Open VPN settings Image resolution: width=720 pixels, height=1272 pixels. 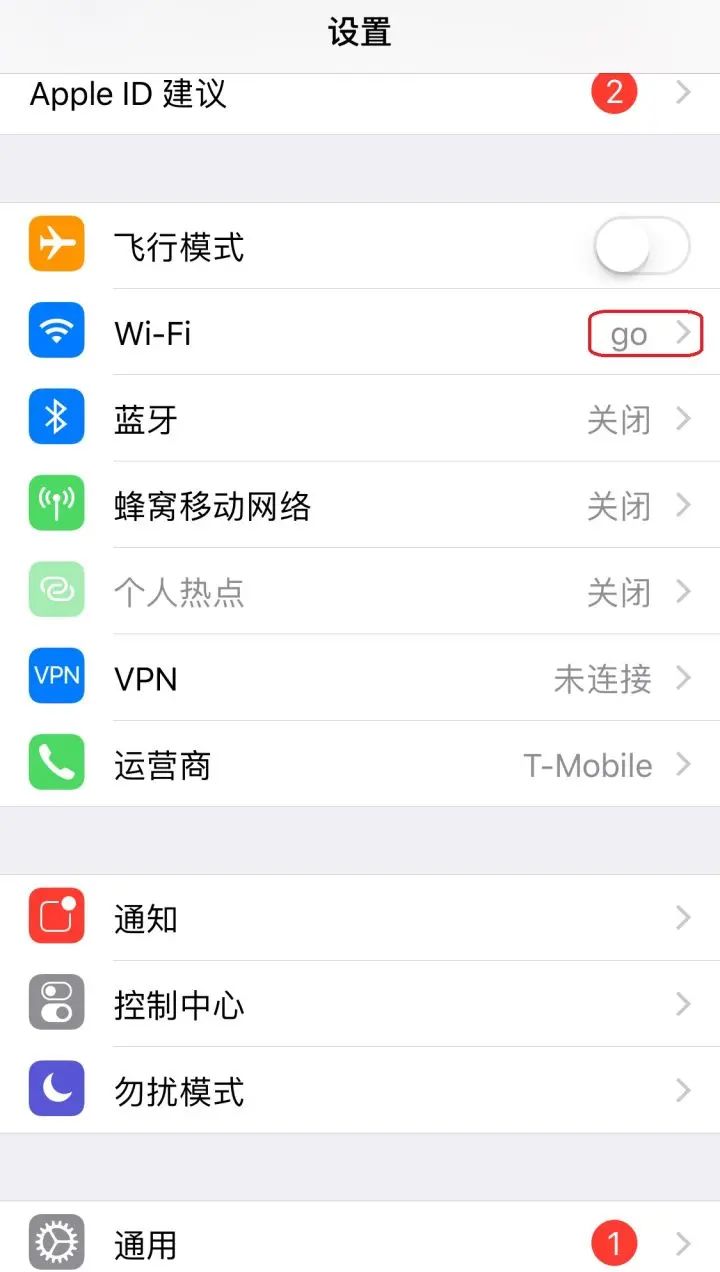coord(360,679)
